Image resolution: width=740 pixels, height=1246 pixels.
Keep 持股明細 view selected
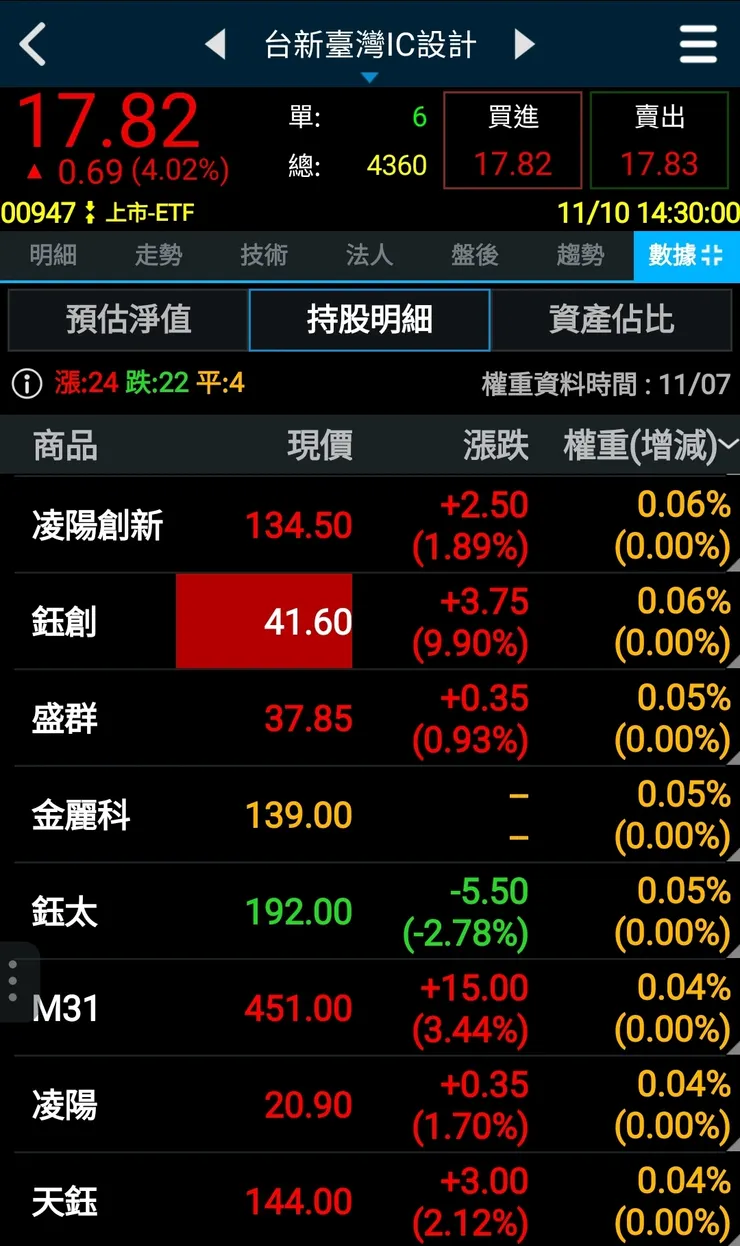pyautogui.click(x=369, y=318)
